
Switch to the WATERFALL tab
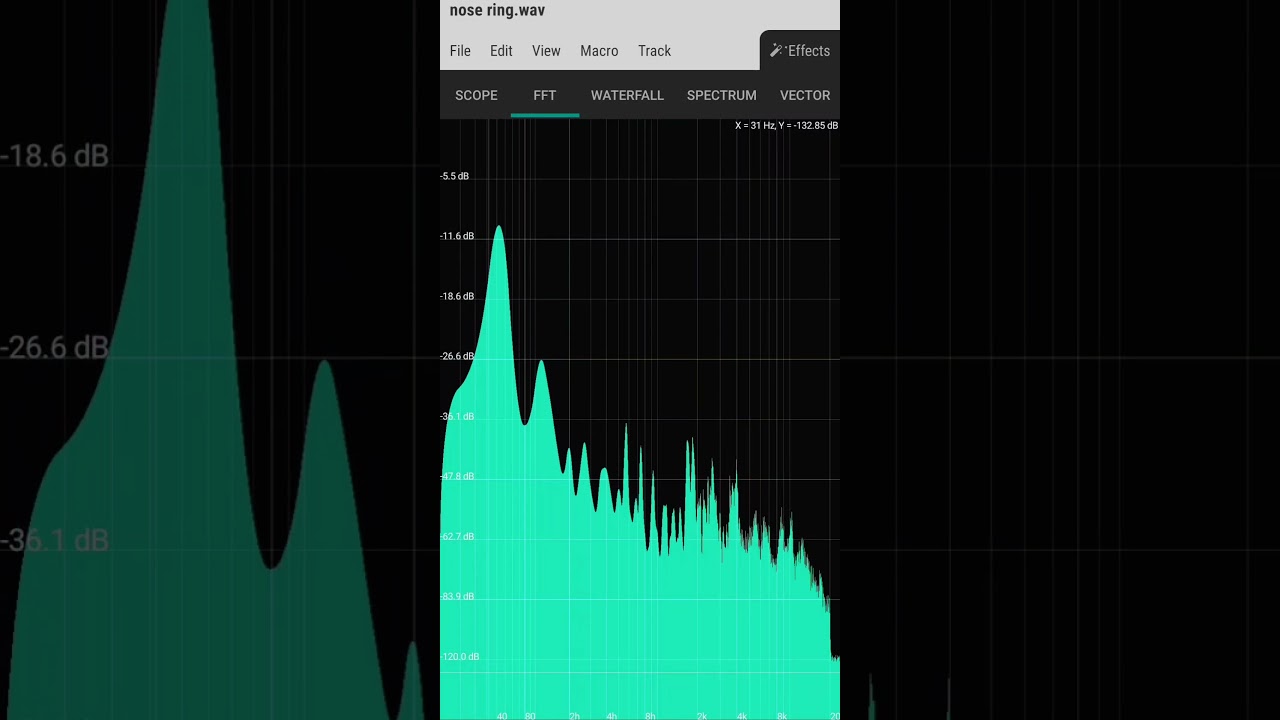point(627,95)
